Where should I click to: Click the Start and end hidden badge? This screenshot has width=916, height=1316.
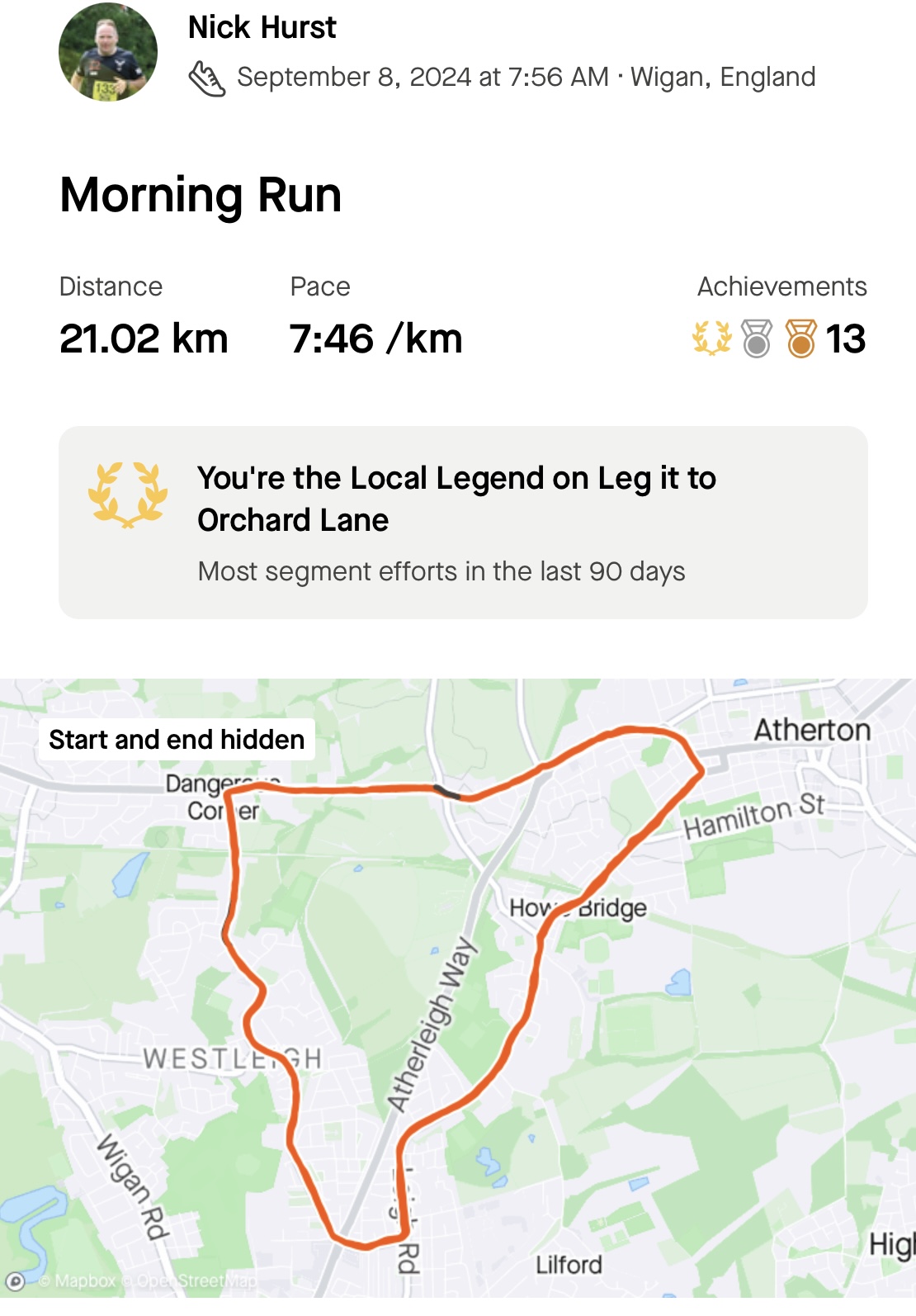(178, 740)
